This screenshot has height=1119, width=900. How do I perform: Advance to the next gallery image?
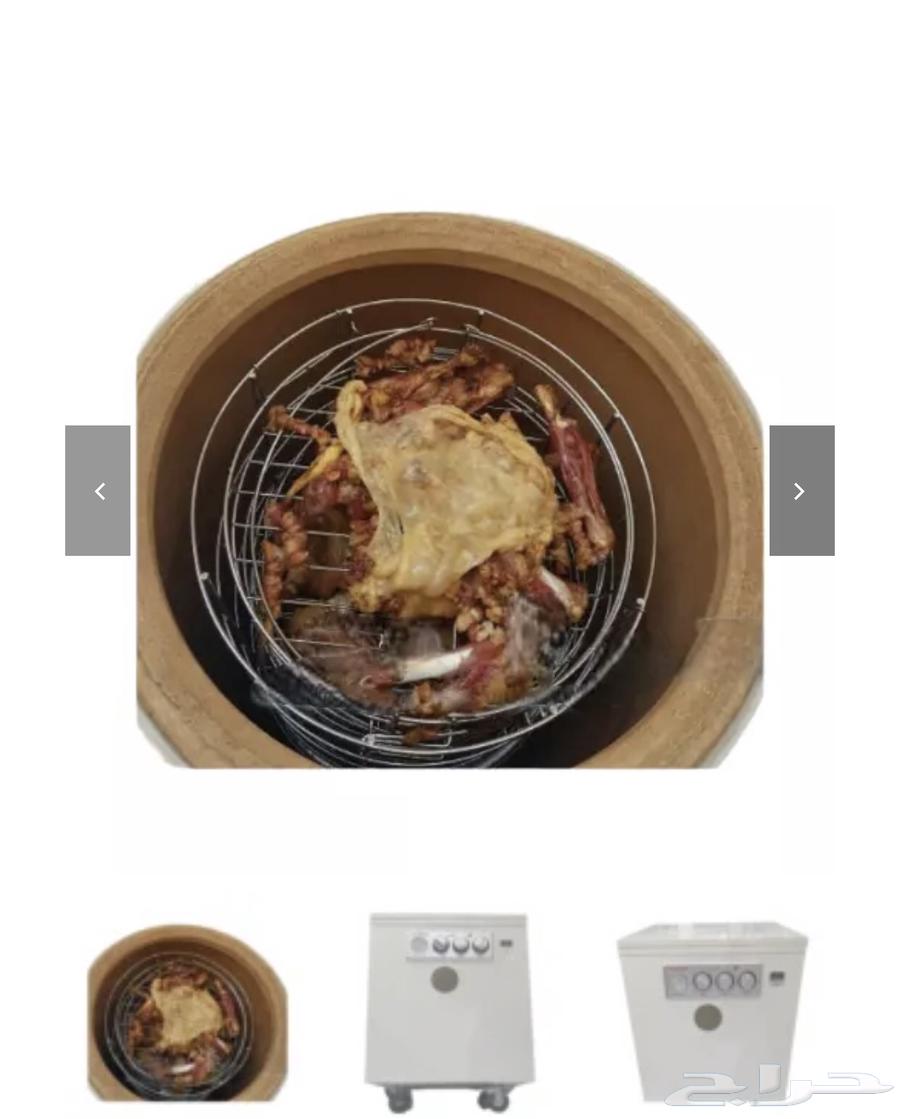(x=801, y=490)
